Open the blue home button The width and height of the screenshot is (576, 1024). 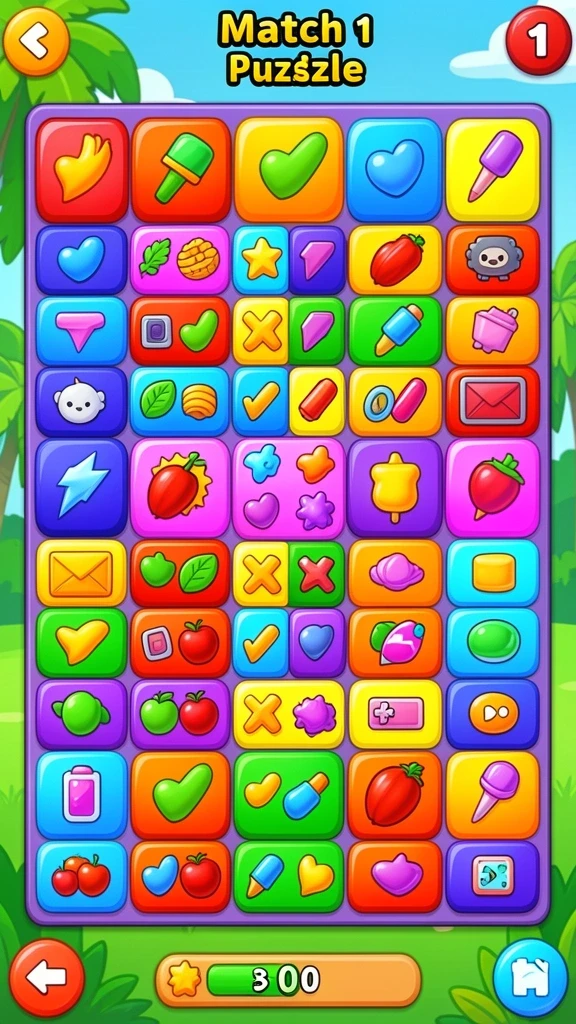[530, 977]
